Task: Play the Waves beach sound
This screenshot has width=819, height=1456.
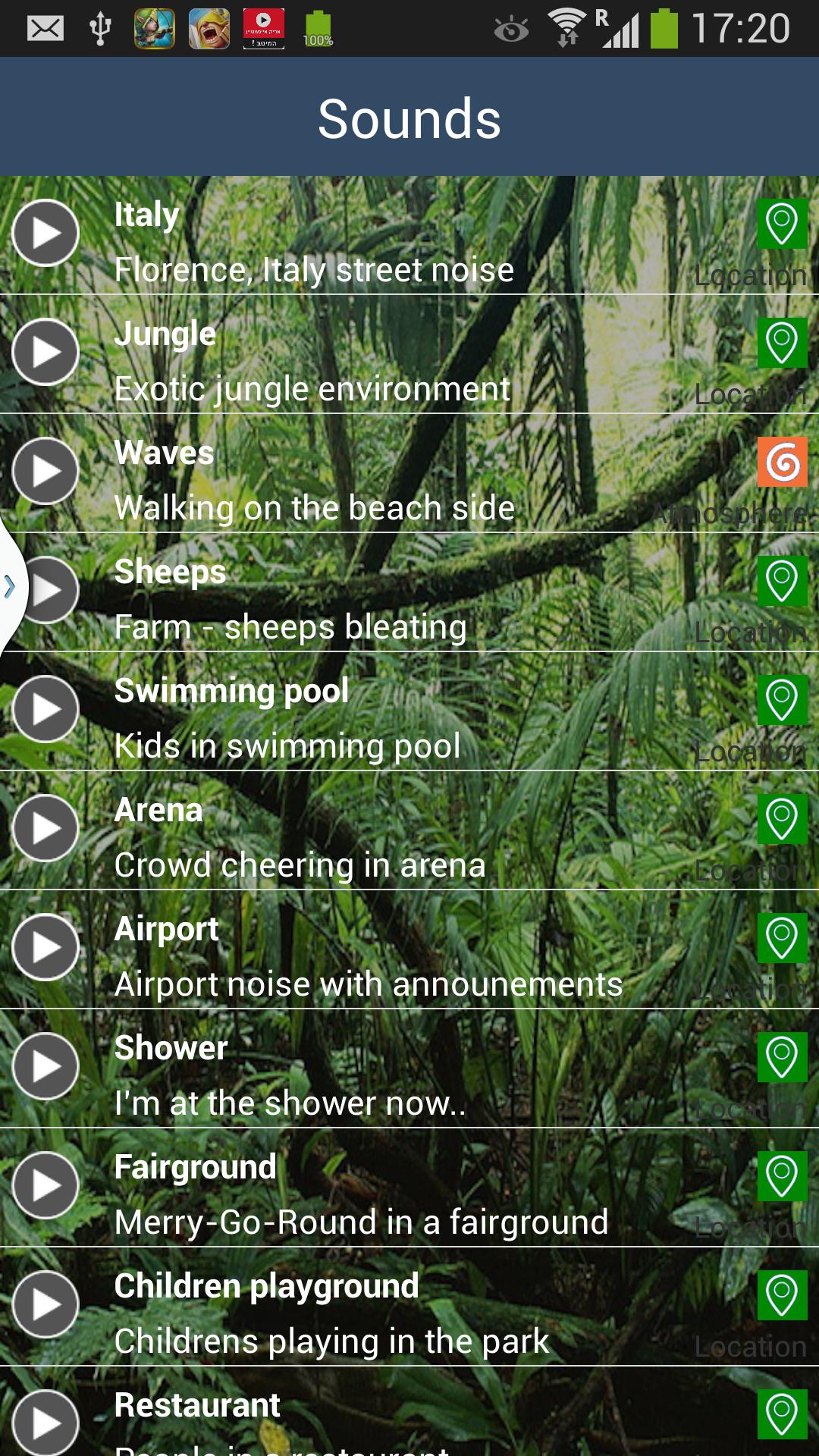Action: (x=45, y=471)
